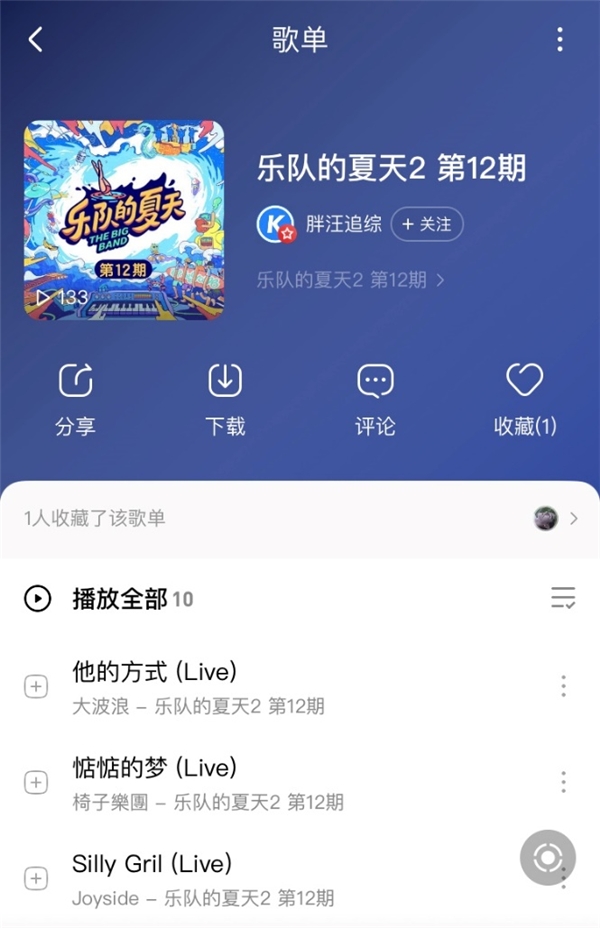View who collected this playlist
600x928 pixels.
click(x=300, y=518)
